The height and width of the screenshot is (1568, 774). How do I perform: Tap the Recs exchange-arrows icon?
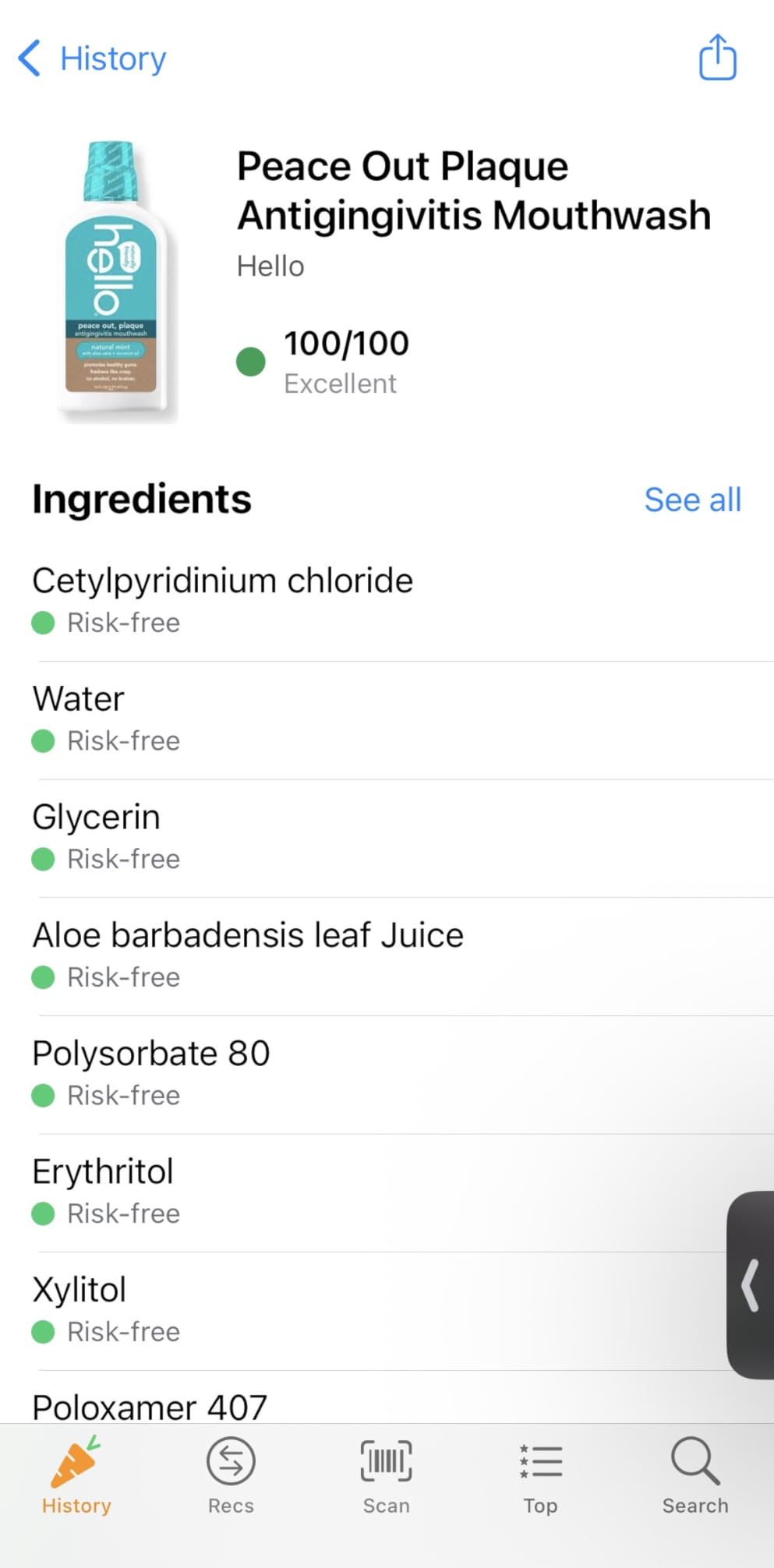(x=229, y=1464)
